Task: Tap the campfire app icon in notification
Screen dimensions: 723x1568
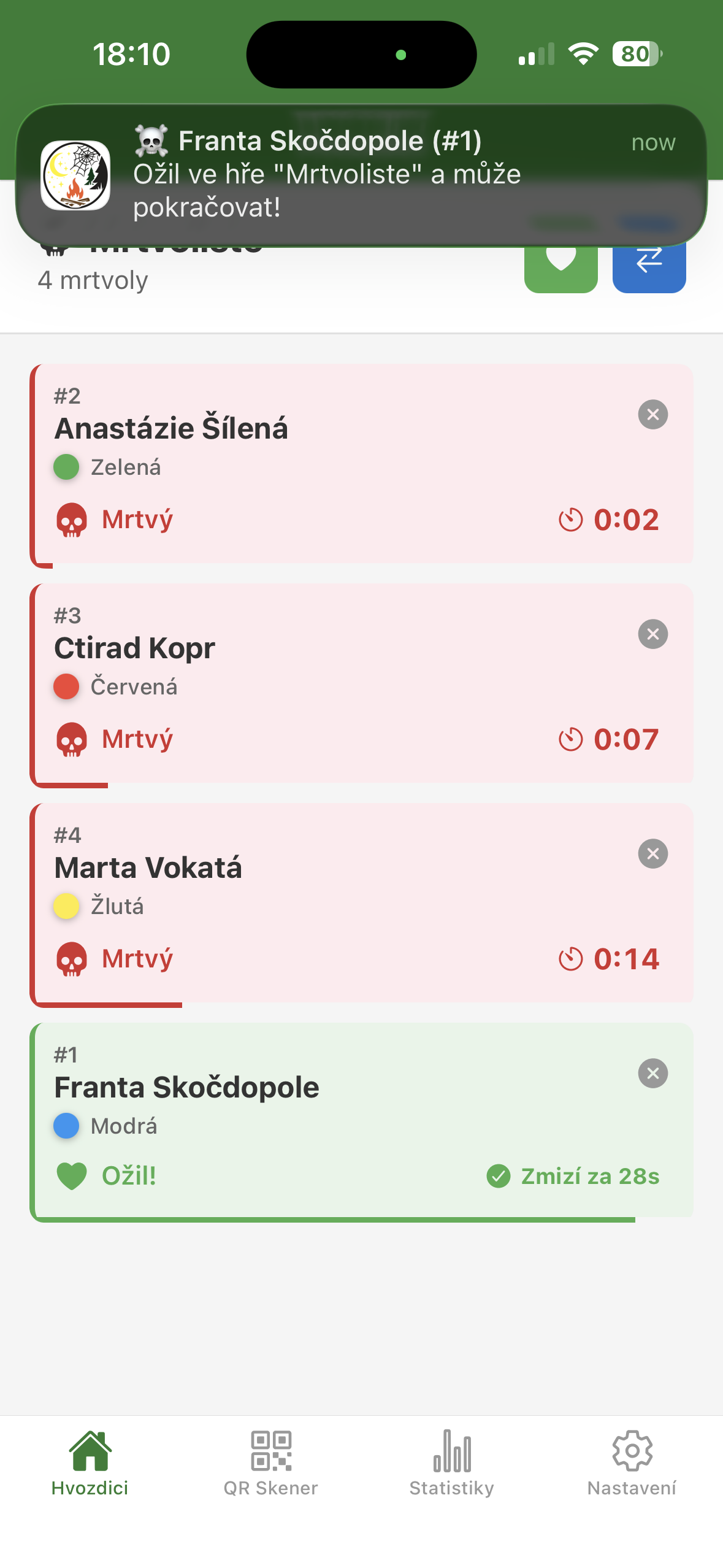Action: 75,175
